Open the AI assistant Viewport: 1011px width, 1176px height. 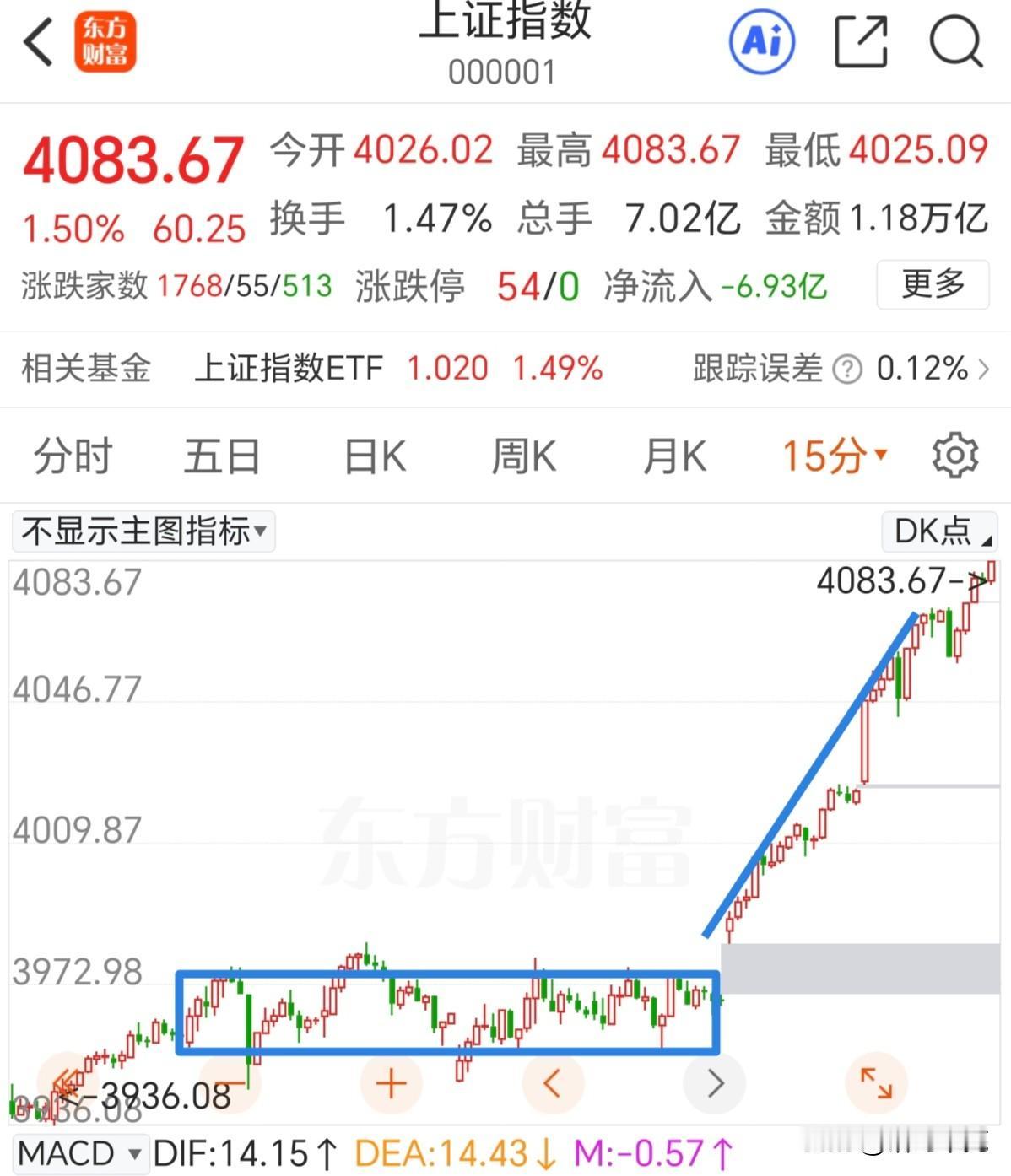click(x=762, y=41)
